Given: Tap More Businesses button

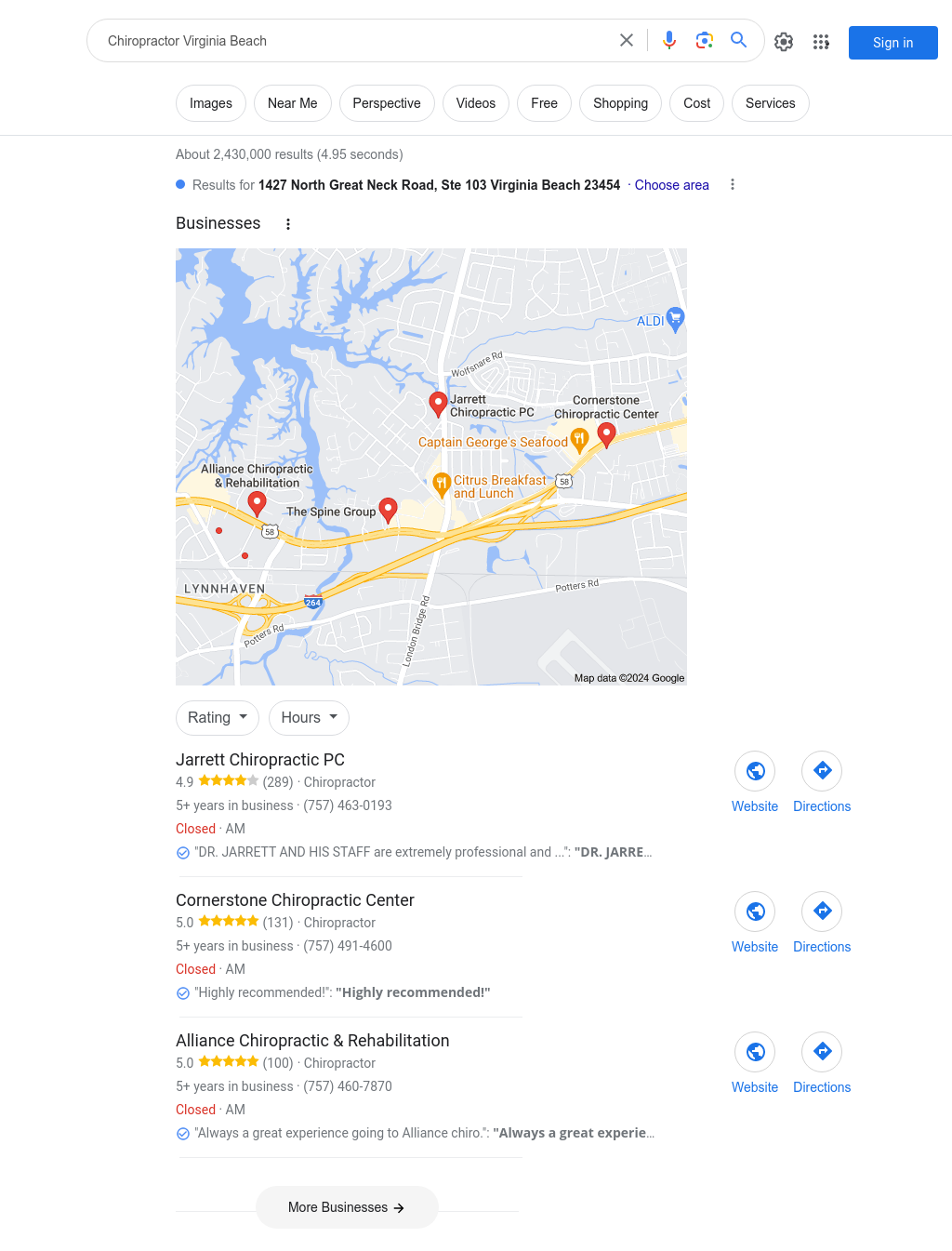Looking at the screenshot, I should (x=347, y=1207).
